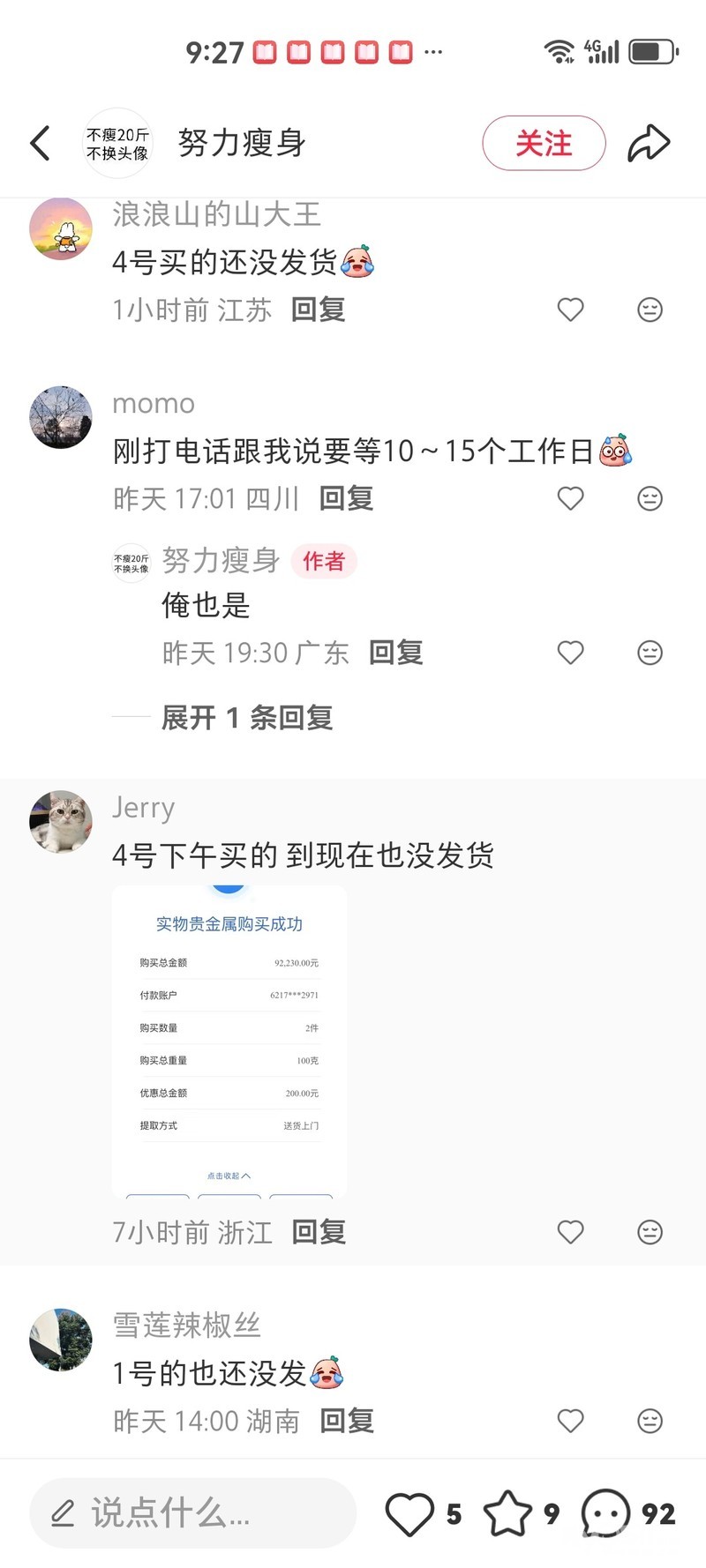The image size is (706, 1568).
Task: Save the post with the star icon
Action: (x=509, y=1513)
